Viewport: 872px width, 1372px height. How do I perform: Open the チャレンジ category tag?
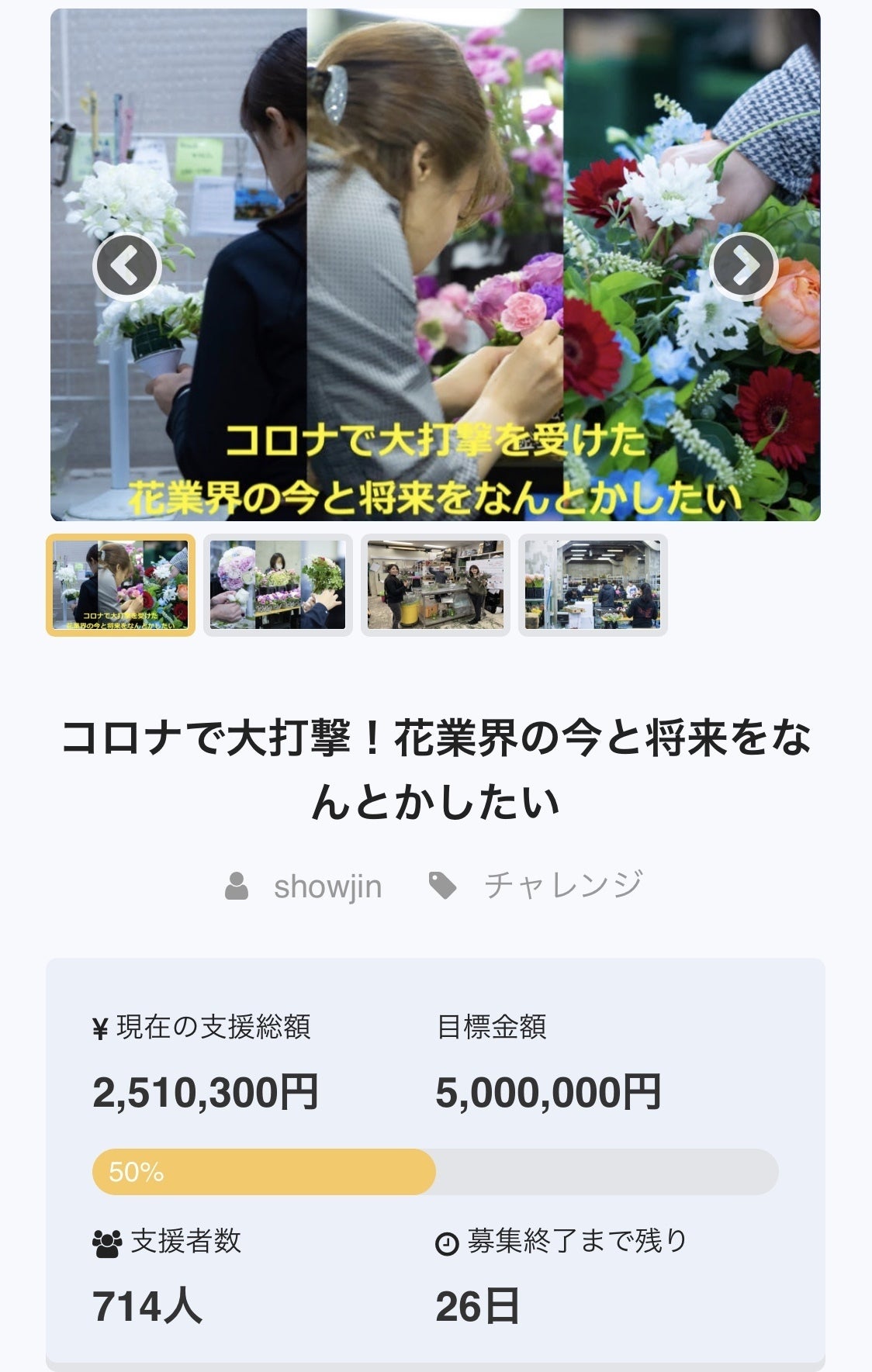pyautogui.click(x=563, y=885)
